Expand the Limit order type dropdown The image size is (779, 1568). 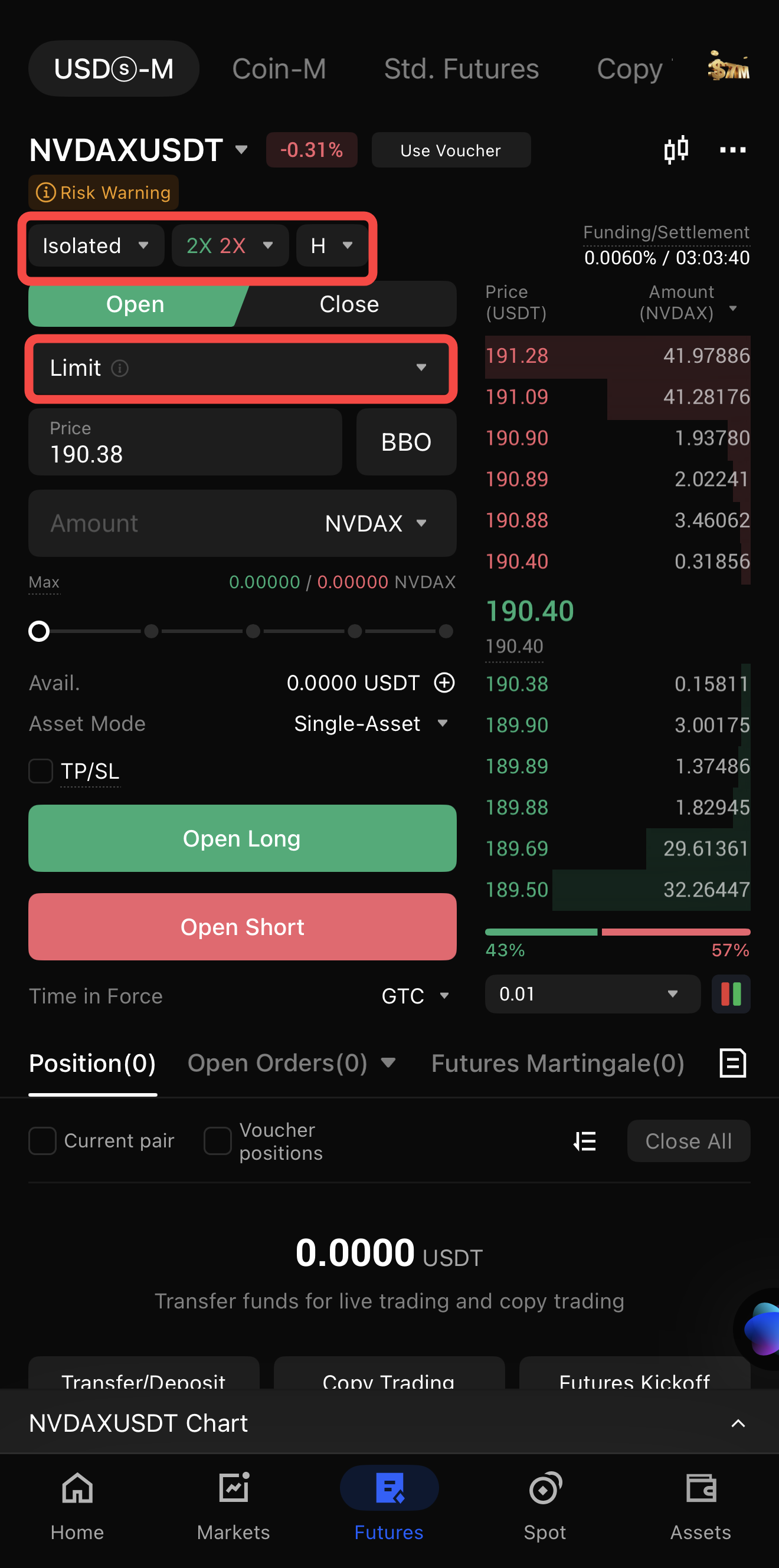point(241,368)
